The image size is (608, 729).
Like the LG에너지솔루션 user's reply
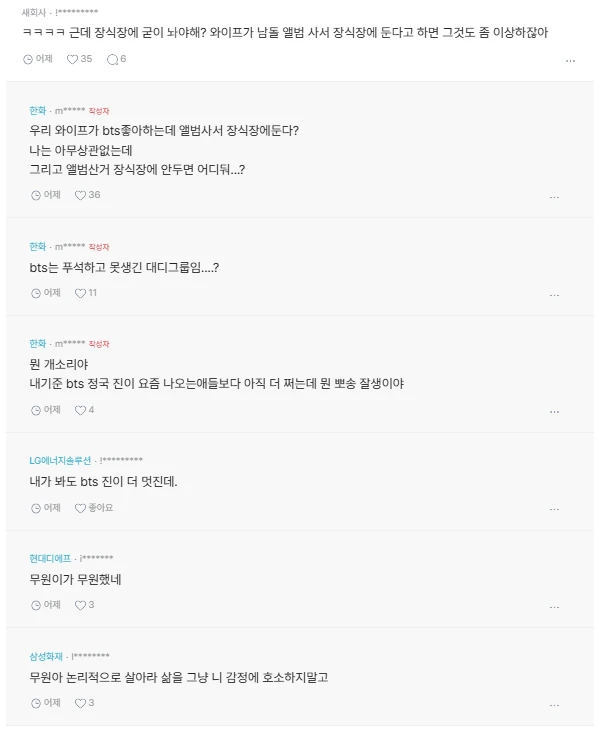pos(94,508)
